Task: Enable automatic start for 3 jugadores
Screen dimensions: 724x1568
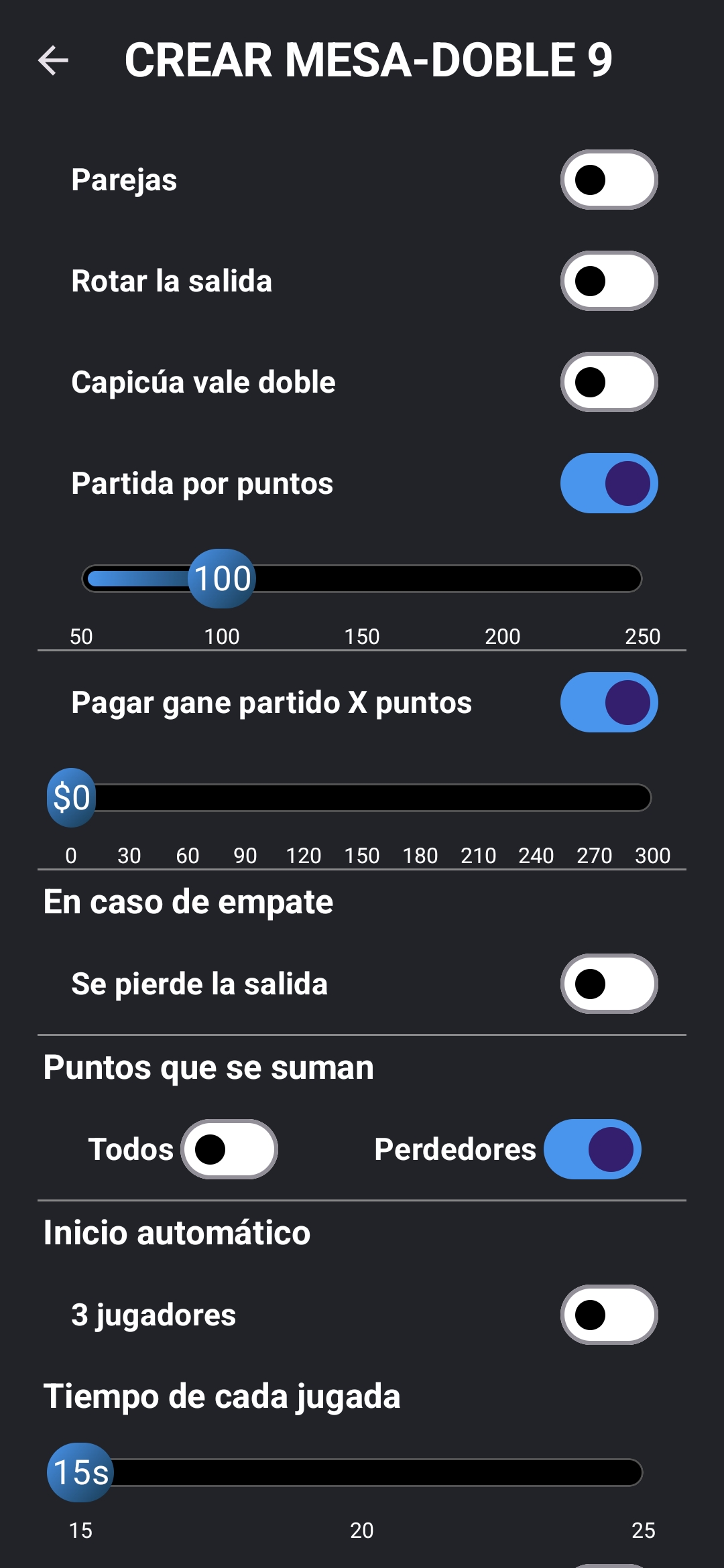Action: coord(609,1315)
